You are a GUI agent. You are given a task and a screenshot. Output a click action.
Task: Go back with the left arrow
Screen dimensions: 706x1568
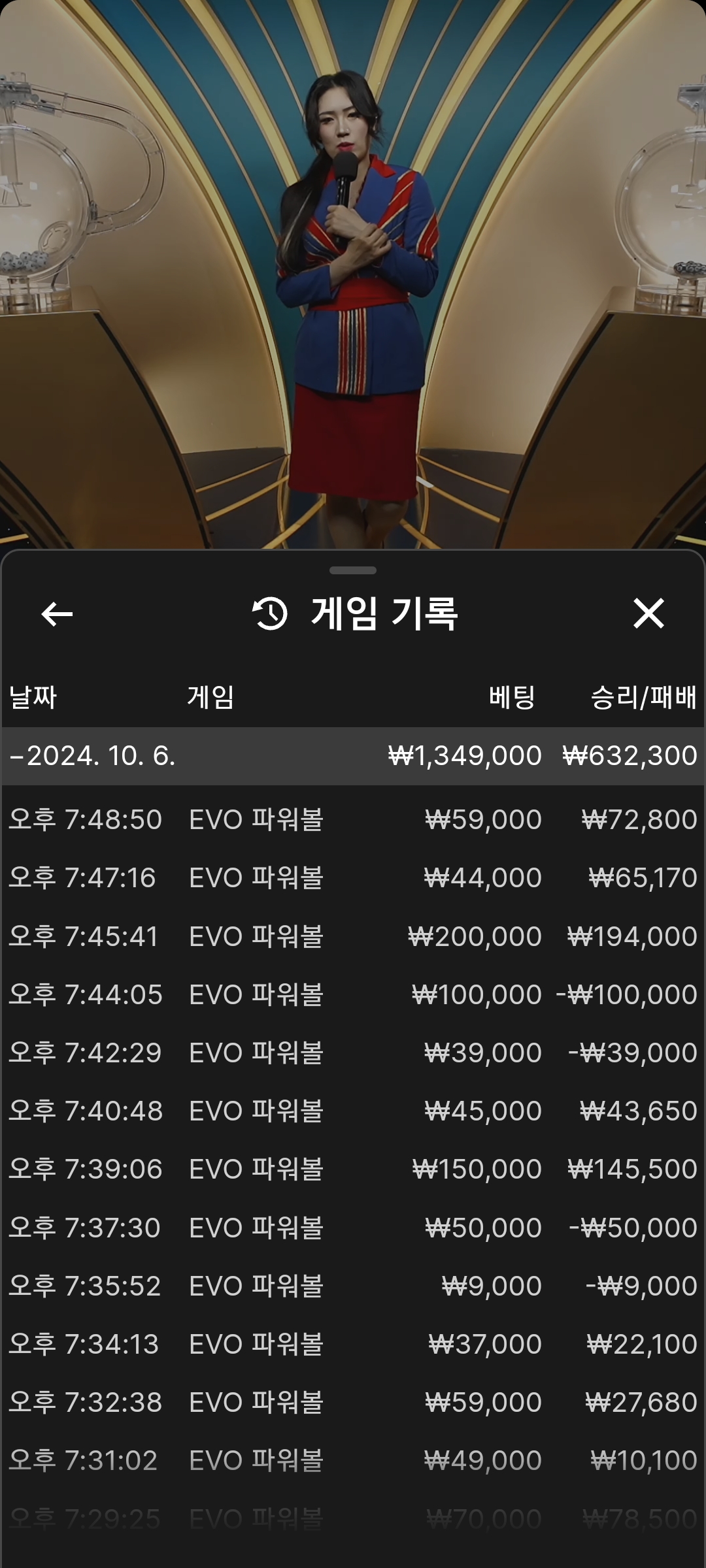pyautogui.click(x=57, y=614)
